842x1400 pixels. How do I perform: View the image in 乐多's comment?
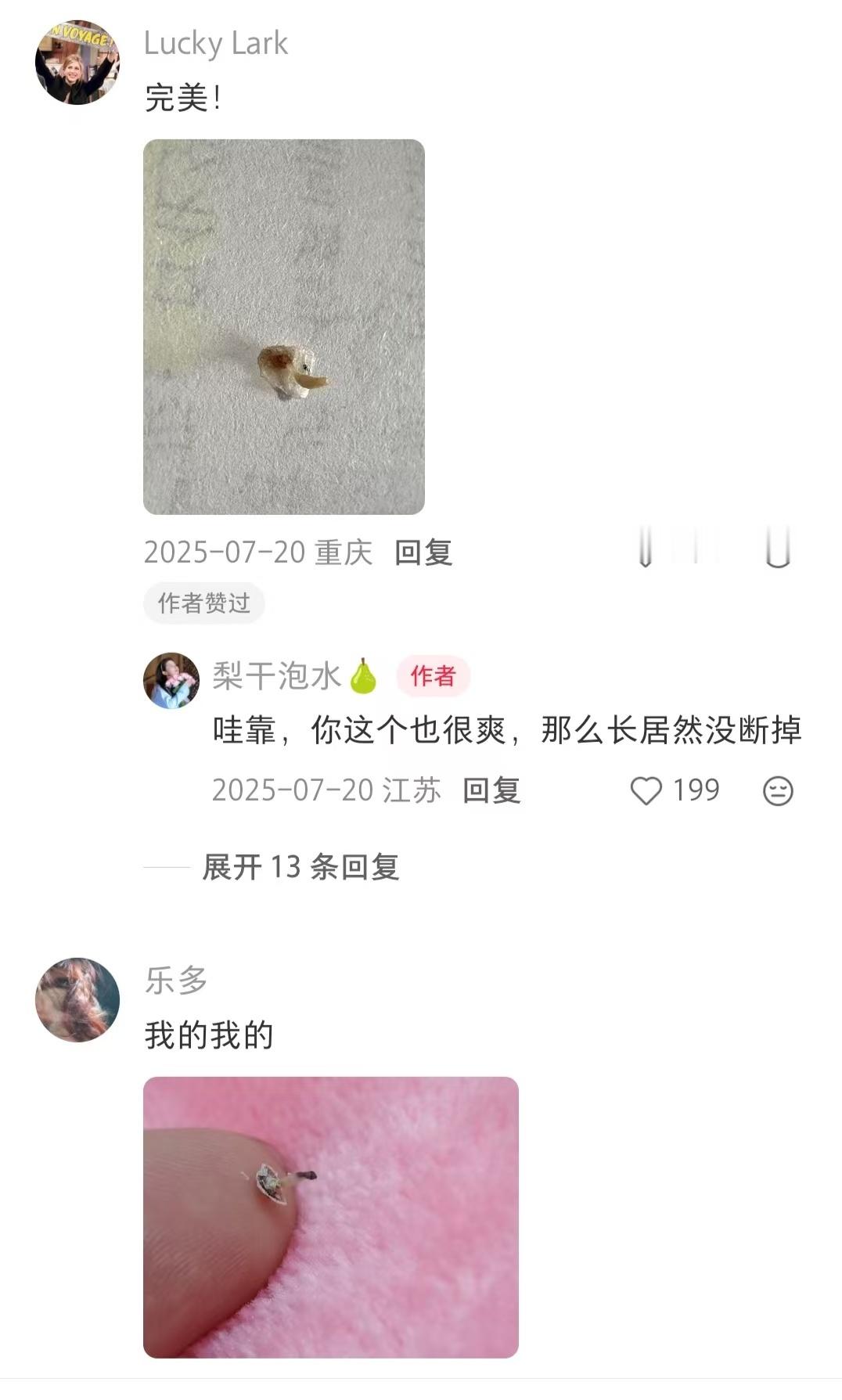[x=331, y=1218]
